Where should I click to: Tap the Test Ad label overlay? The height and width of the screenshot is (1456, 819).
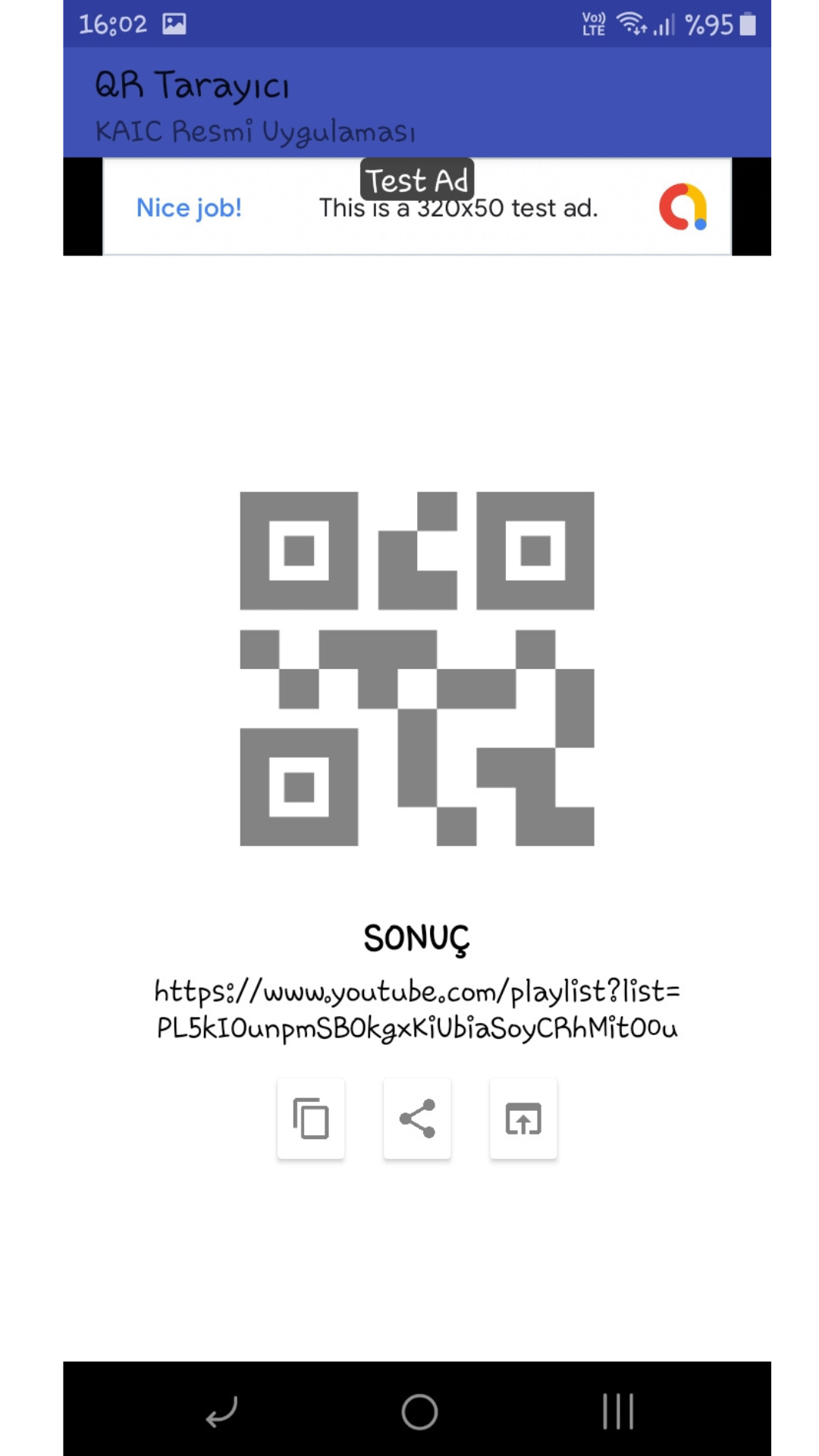(416, 180)
